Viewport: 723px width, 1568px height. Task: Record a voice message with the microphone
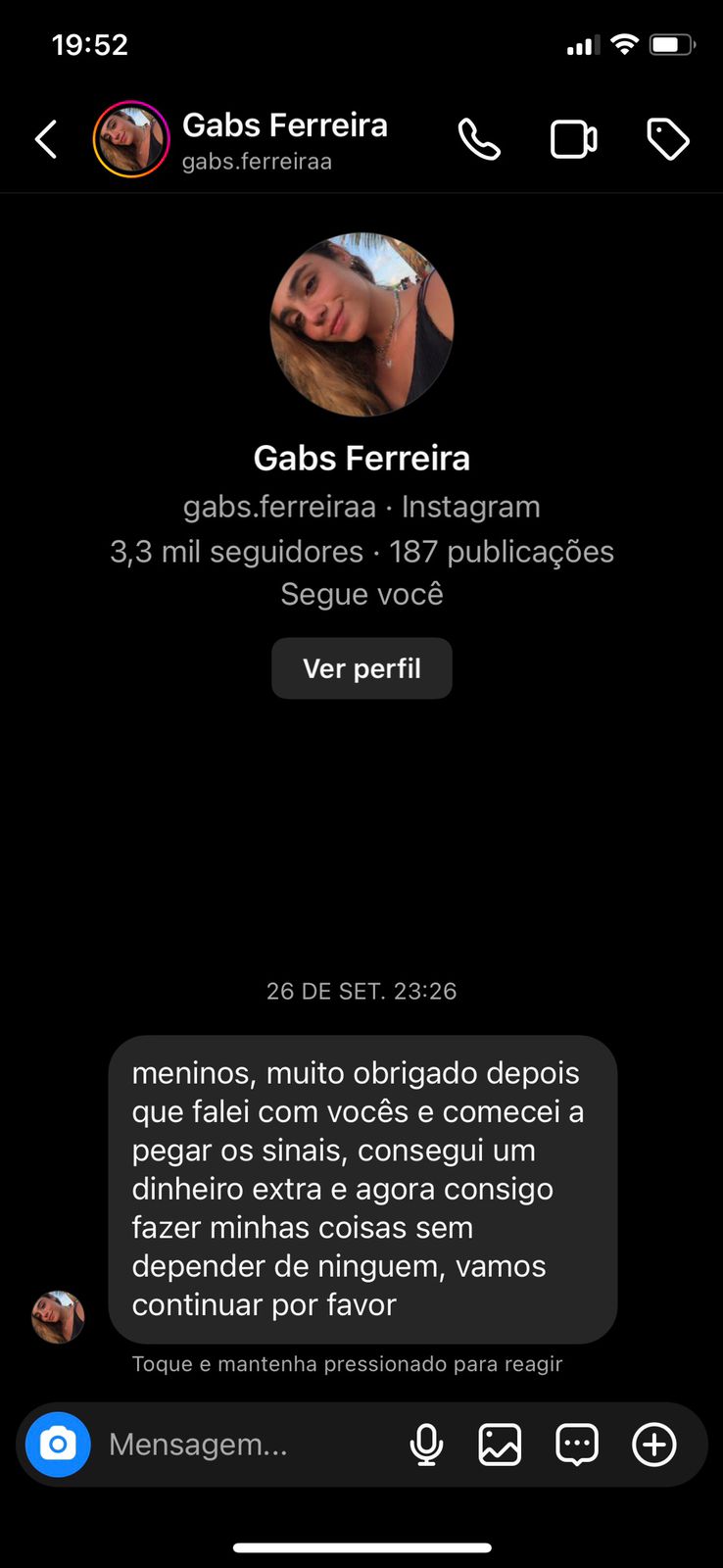click(x=426, y=1445)
